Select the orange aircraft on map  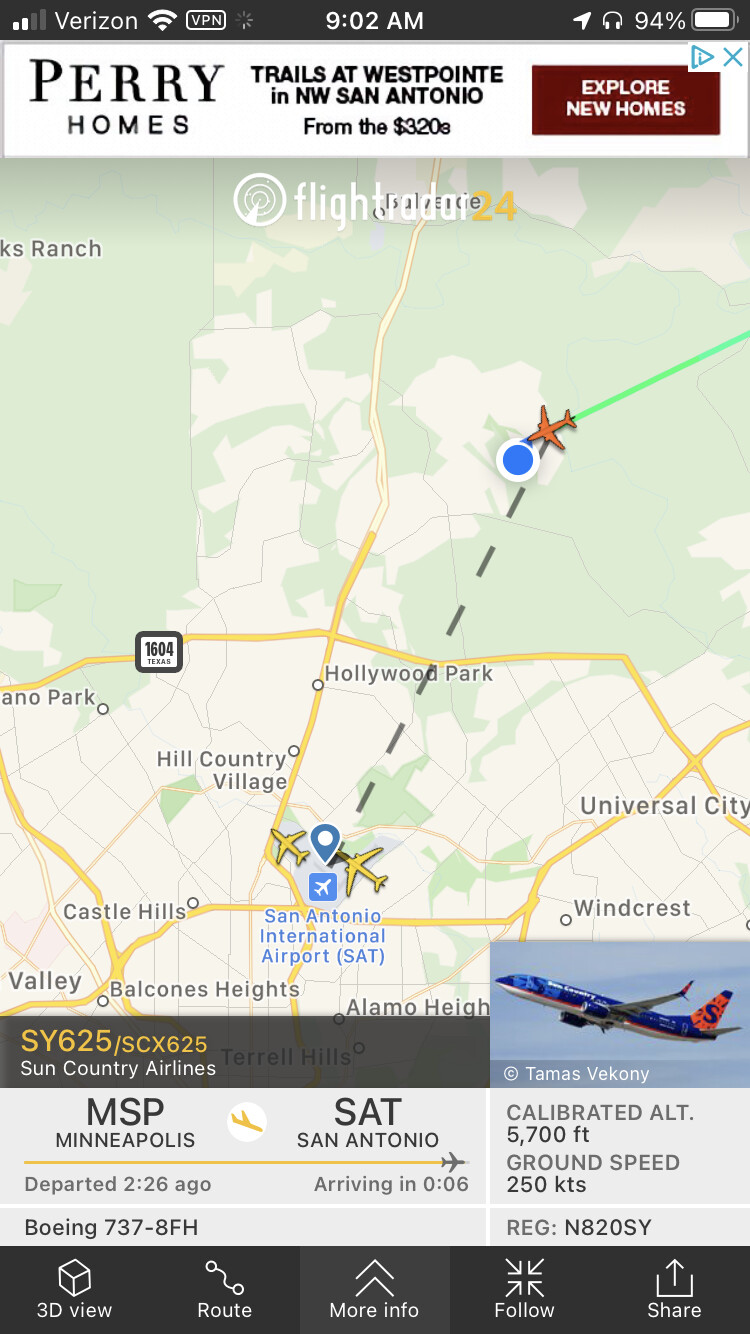pos(552,428)
